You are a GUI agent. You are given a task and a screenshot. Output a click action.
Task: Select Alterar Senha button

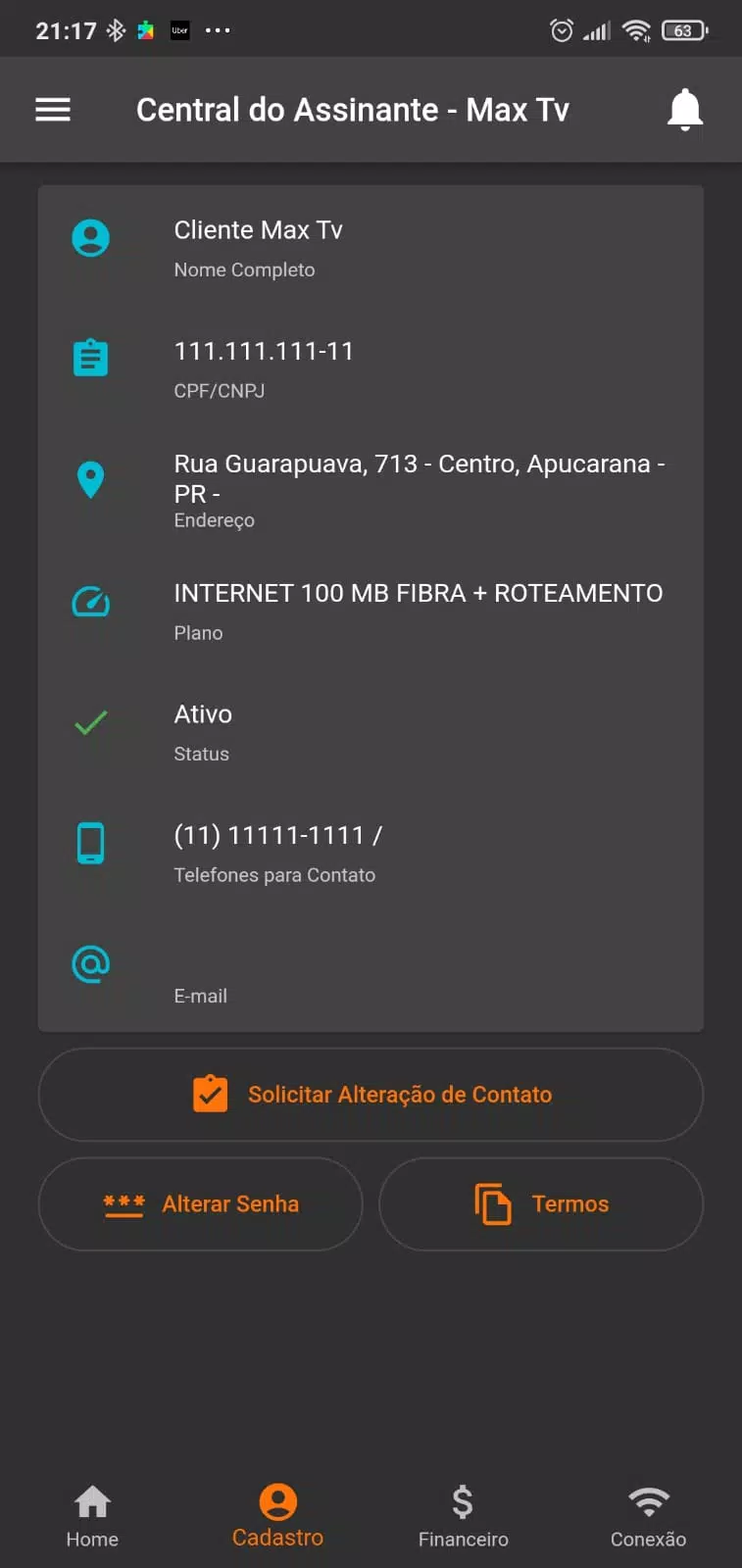coord(200,1204)
